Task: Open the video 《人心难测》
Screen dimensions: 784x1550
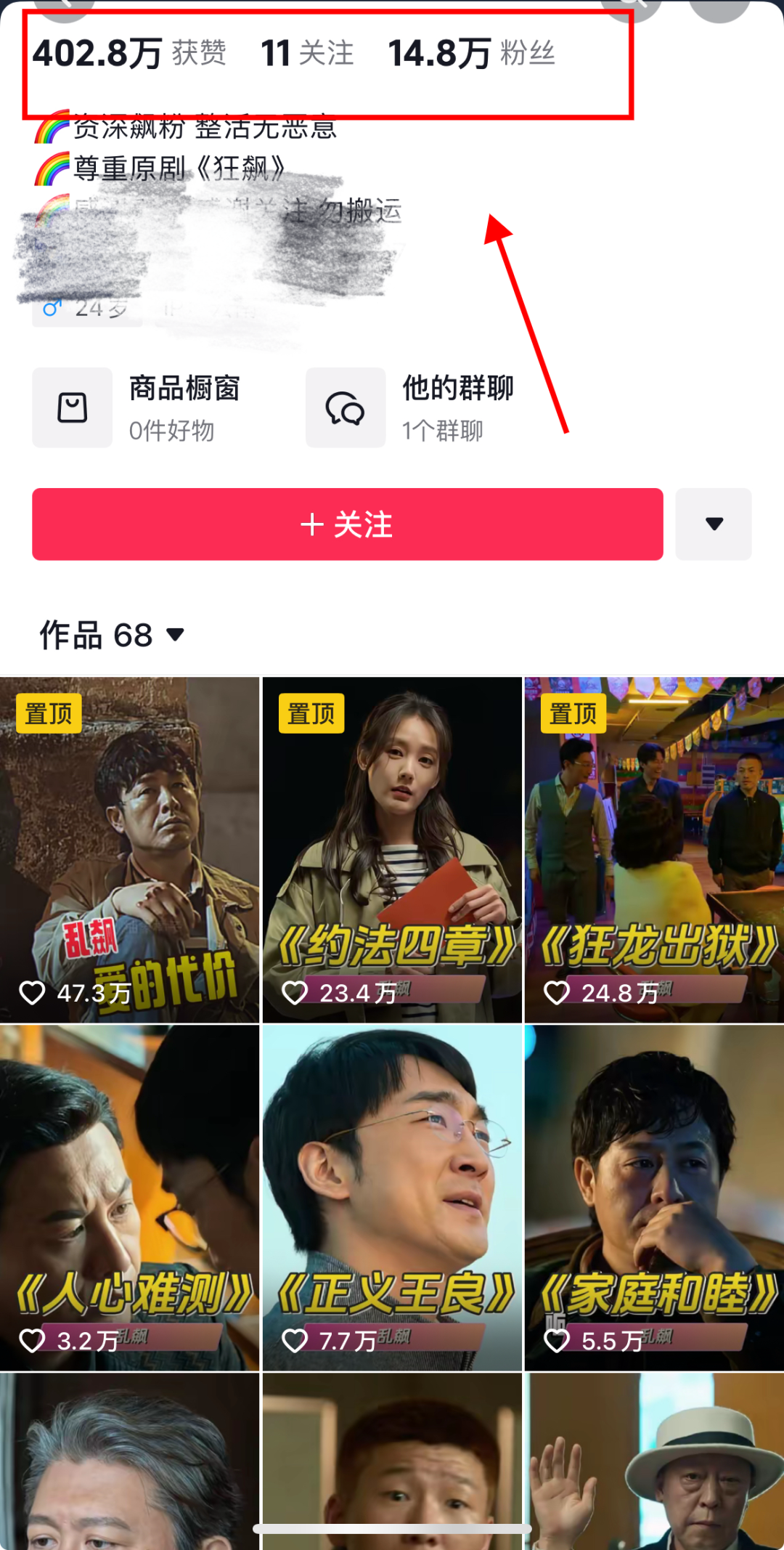Action: tap(129, 1198)
